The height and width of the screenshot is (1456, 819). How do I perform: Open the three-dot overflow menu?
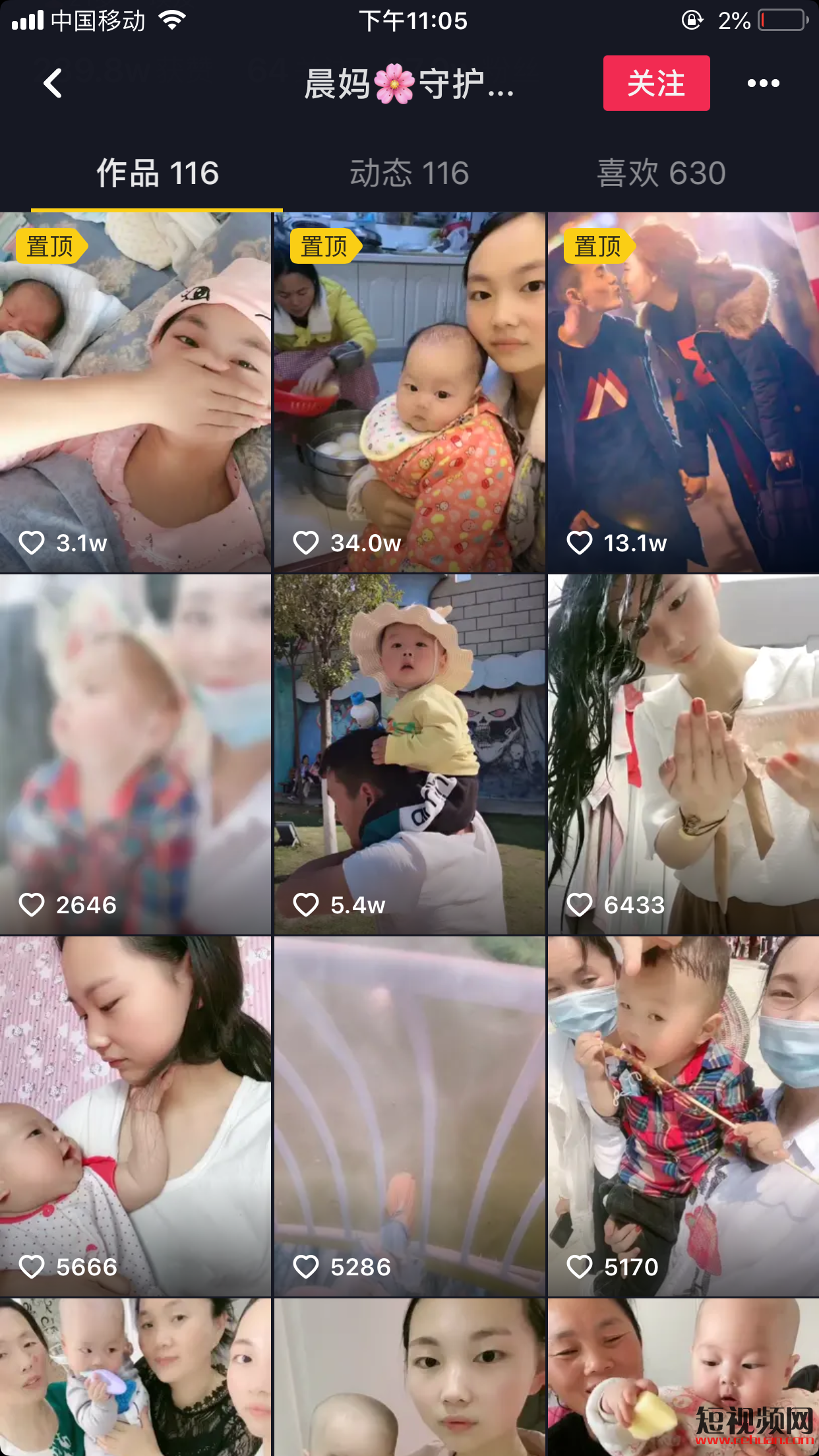point(763,83)
